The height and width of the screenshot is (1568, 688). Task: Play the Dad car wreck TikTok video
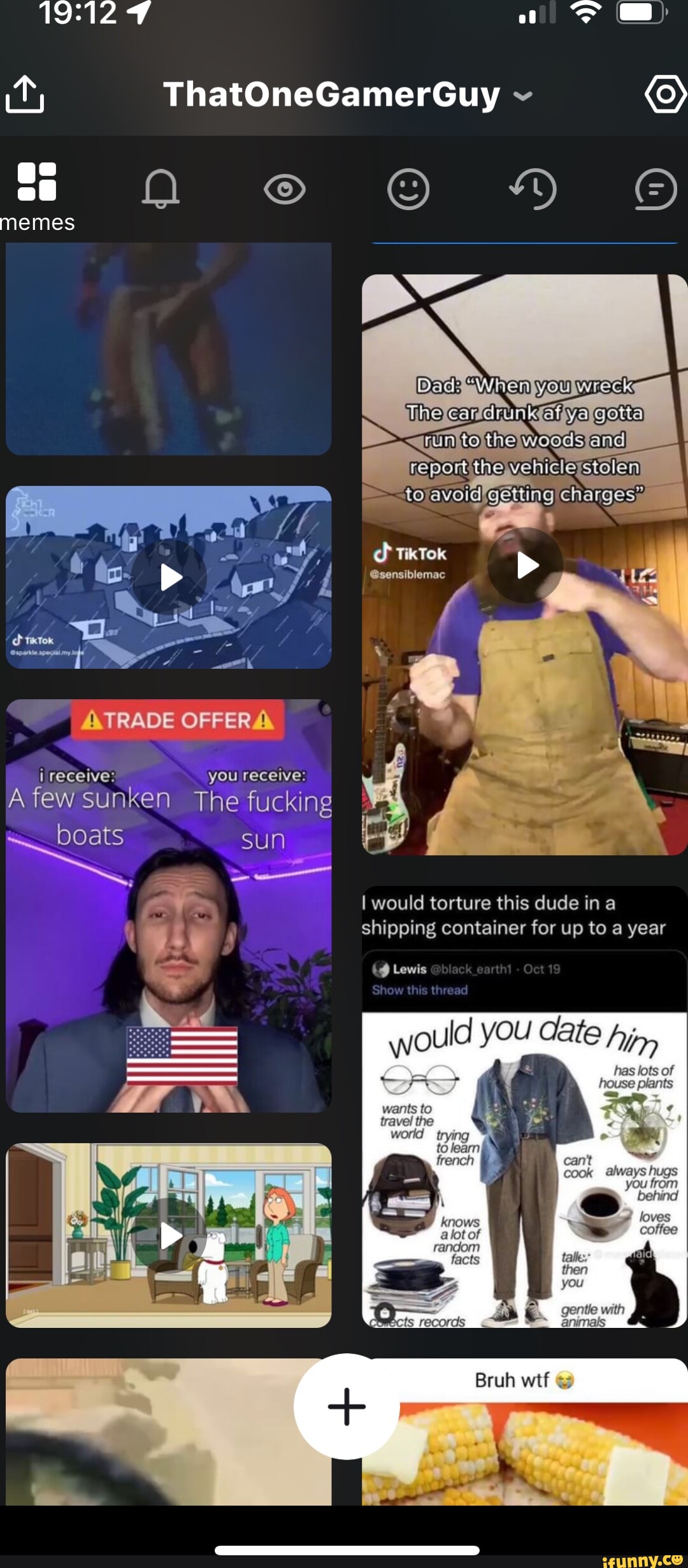(525, 565)
